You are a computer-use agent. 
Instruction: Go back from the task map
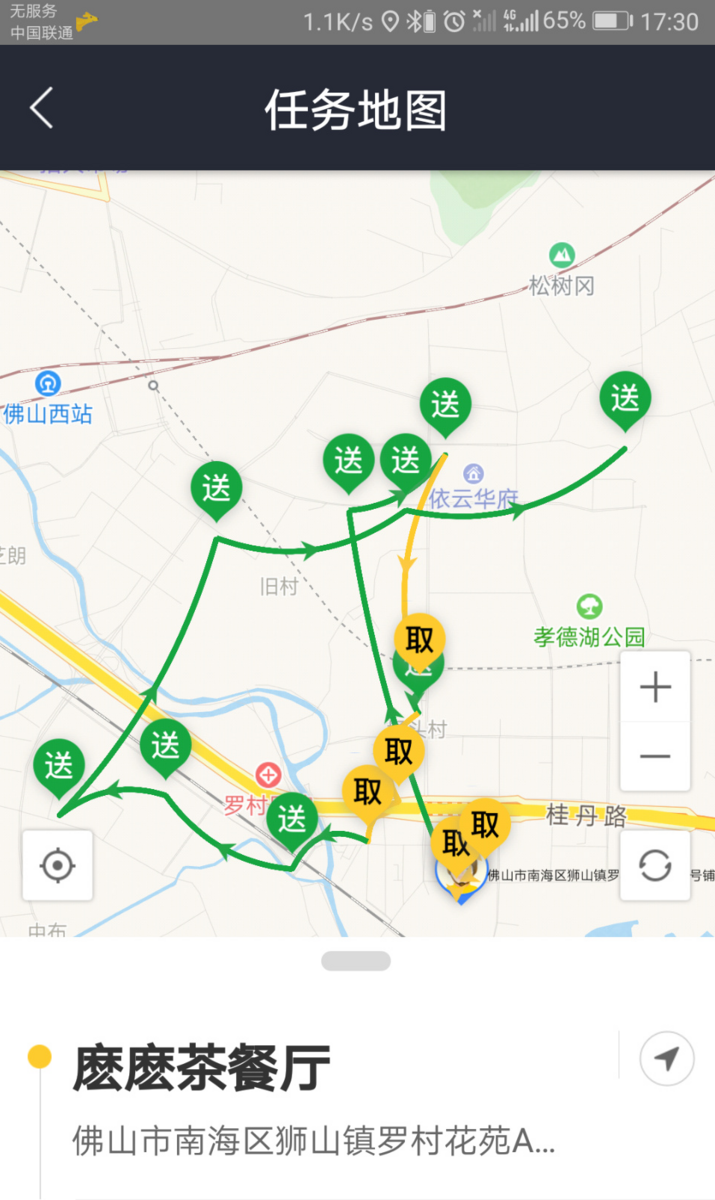coord(41,108)
